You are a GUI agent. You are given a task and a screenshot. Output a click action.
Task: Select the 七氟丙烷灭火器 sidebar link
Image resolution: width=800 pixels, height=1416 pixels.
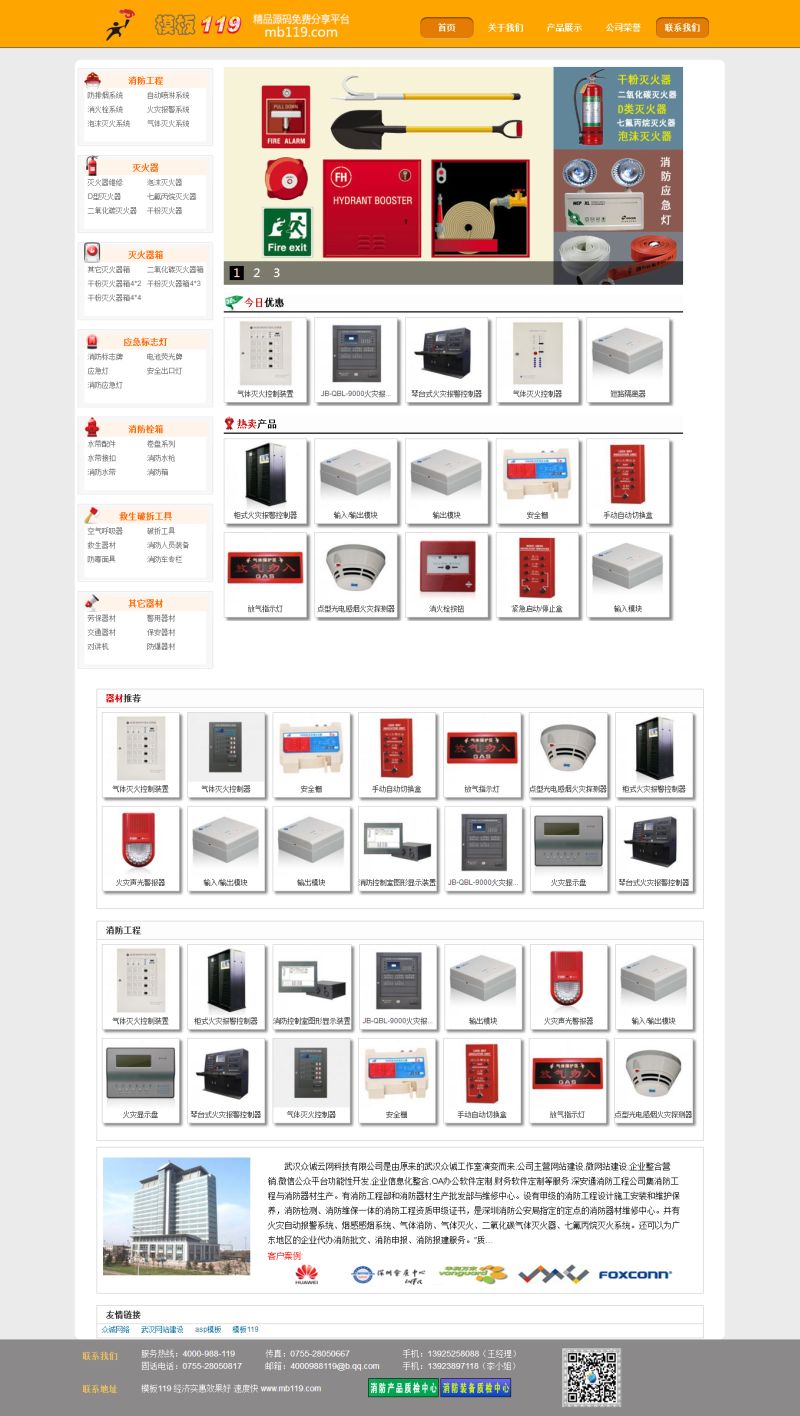click(172, 197)
